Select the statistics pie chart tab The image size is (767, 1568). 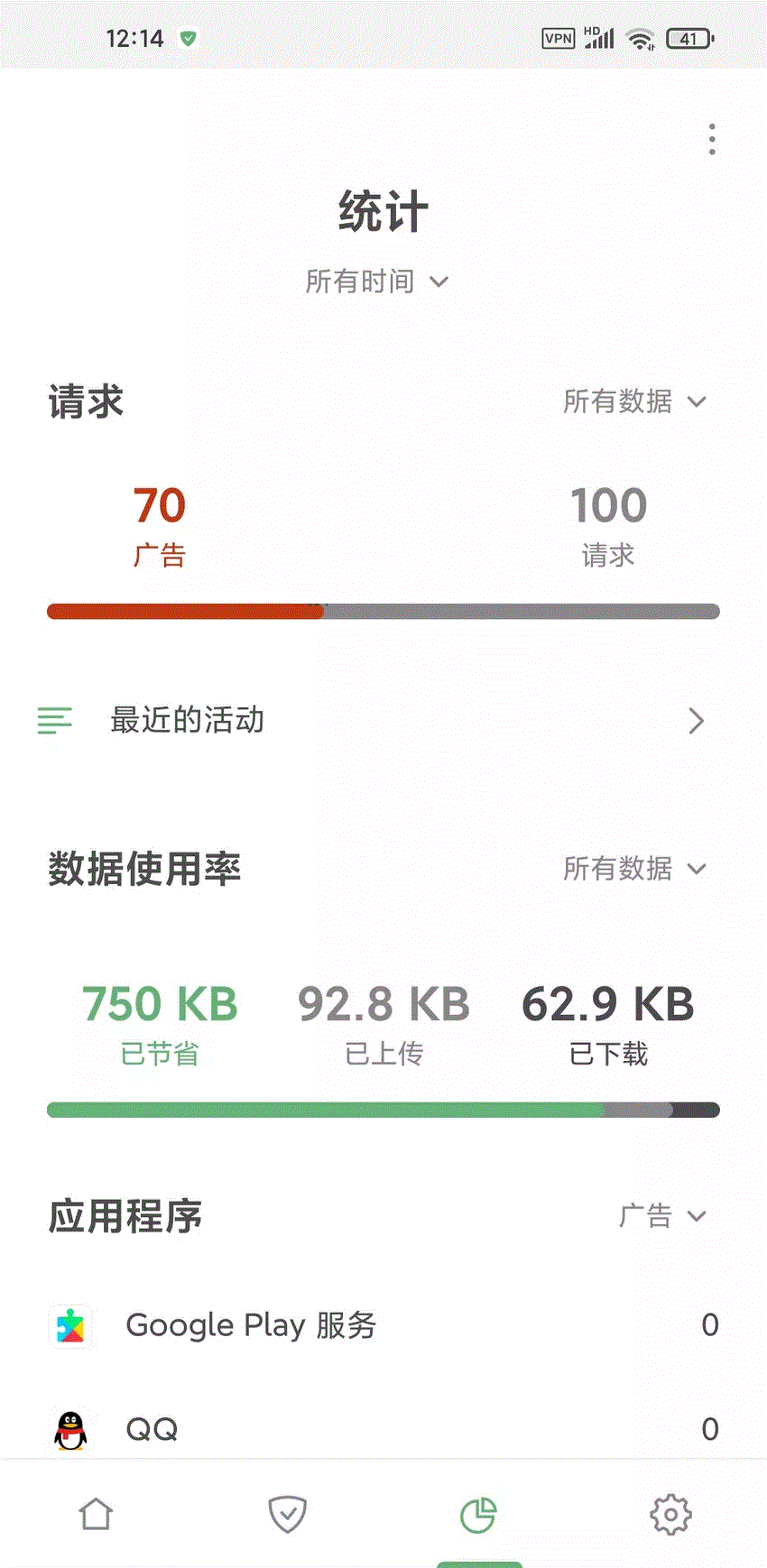(478, 1514)
